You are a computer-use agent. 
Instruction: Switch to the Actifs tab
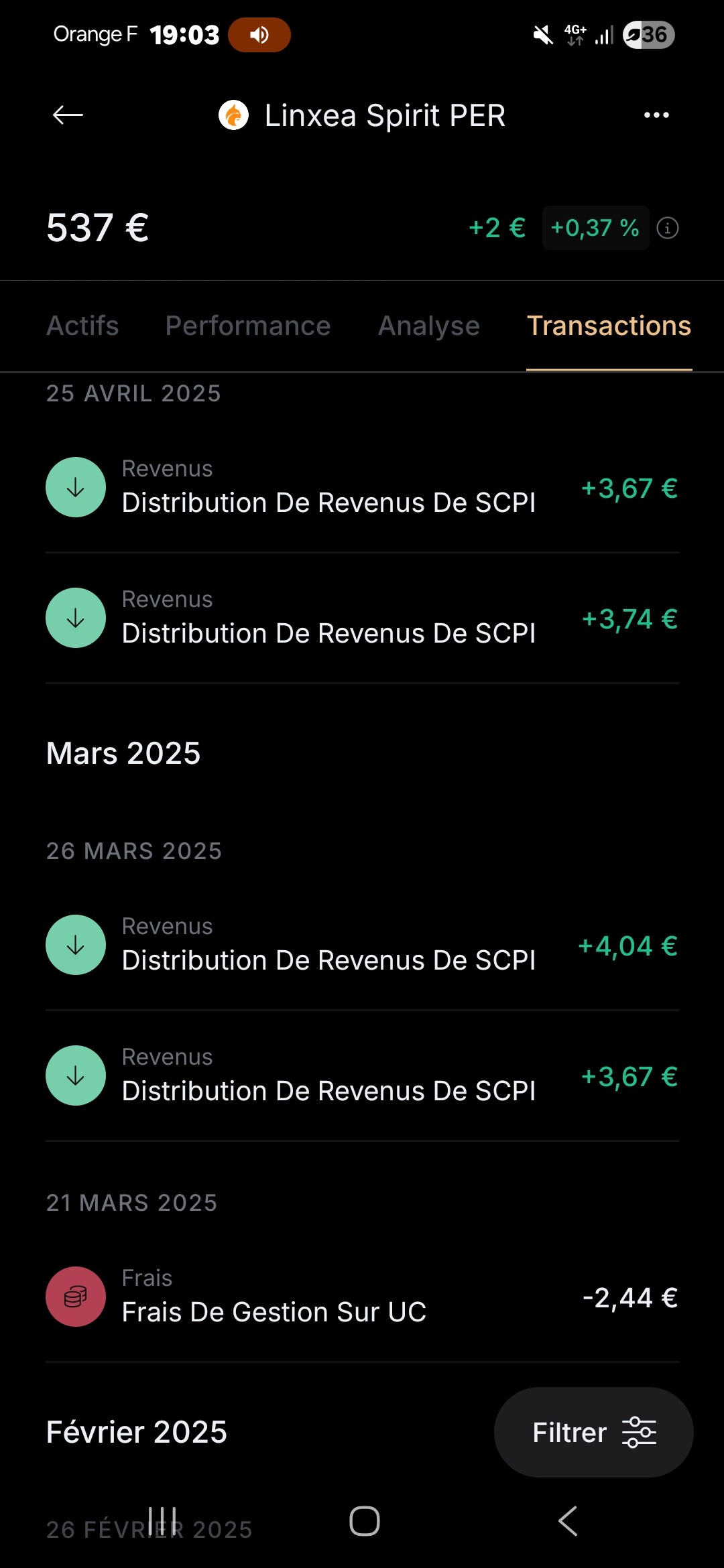tap(82, 326)
